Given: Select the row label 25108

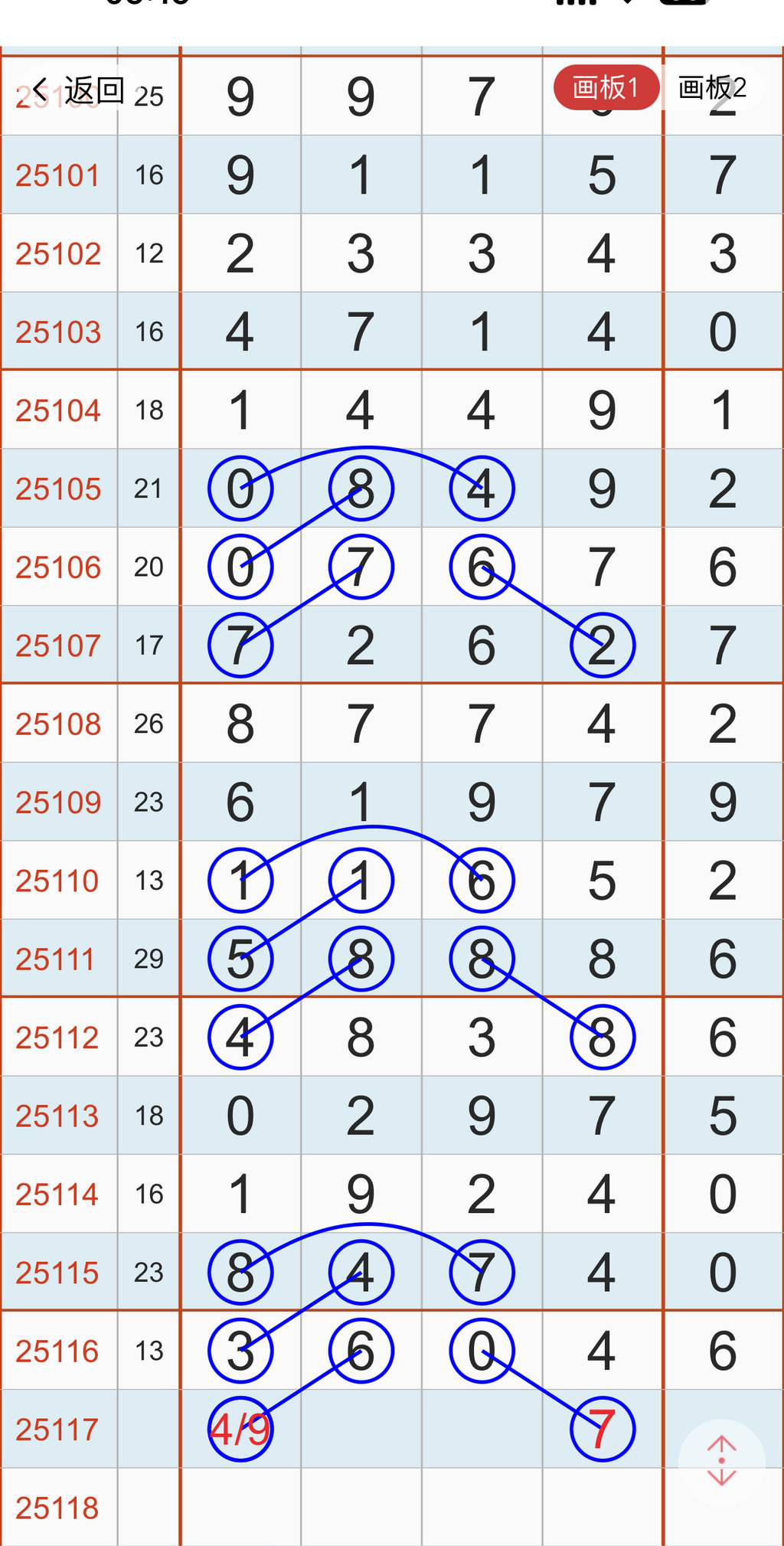Looking at the screenshot, I should point(58,723).
